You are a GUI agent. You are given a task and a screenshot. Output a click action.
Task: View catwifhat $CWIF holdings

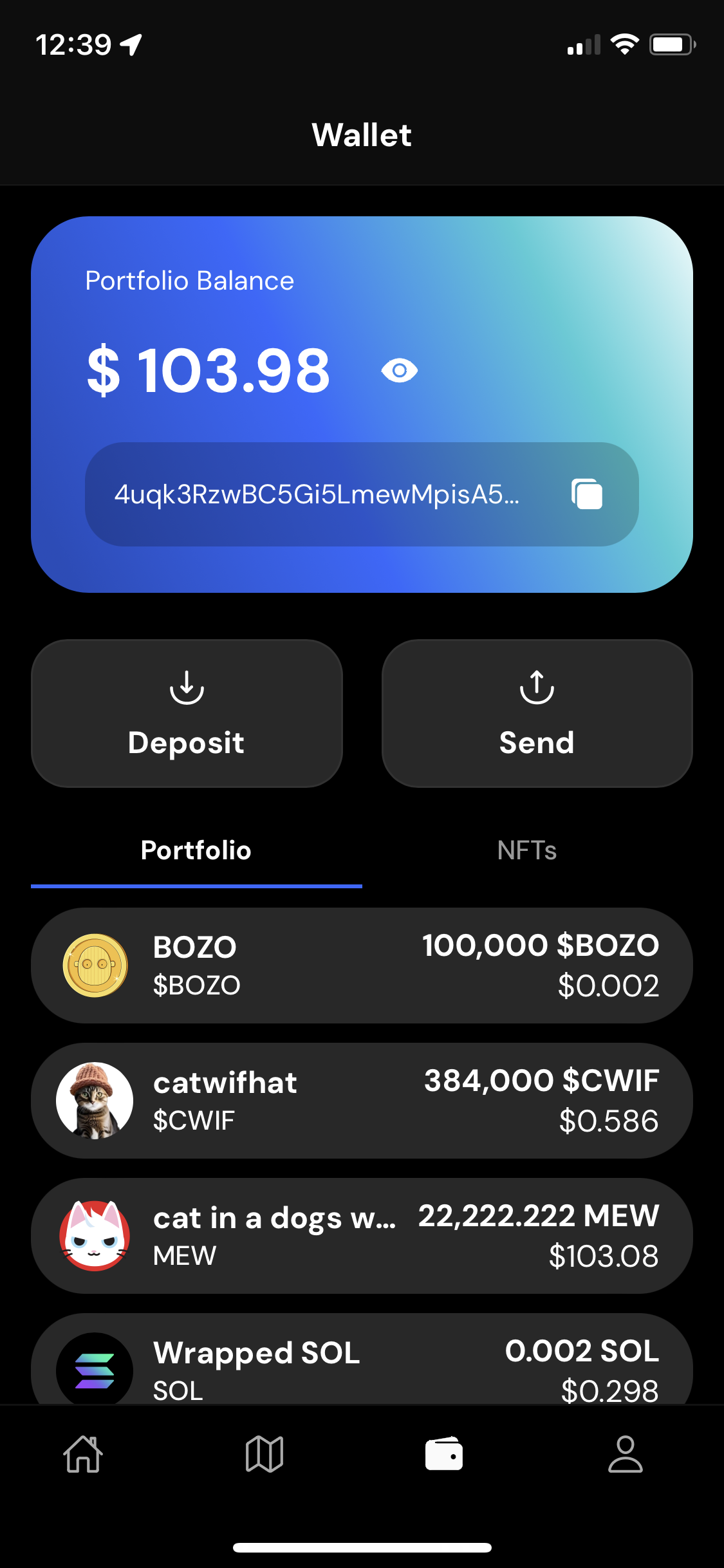(362, 1101)
